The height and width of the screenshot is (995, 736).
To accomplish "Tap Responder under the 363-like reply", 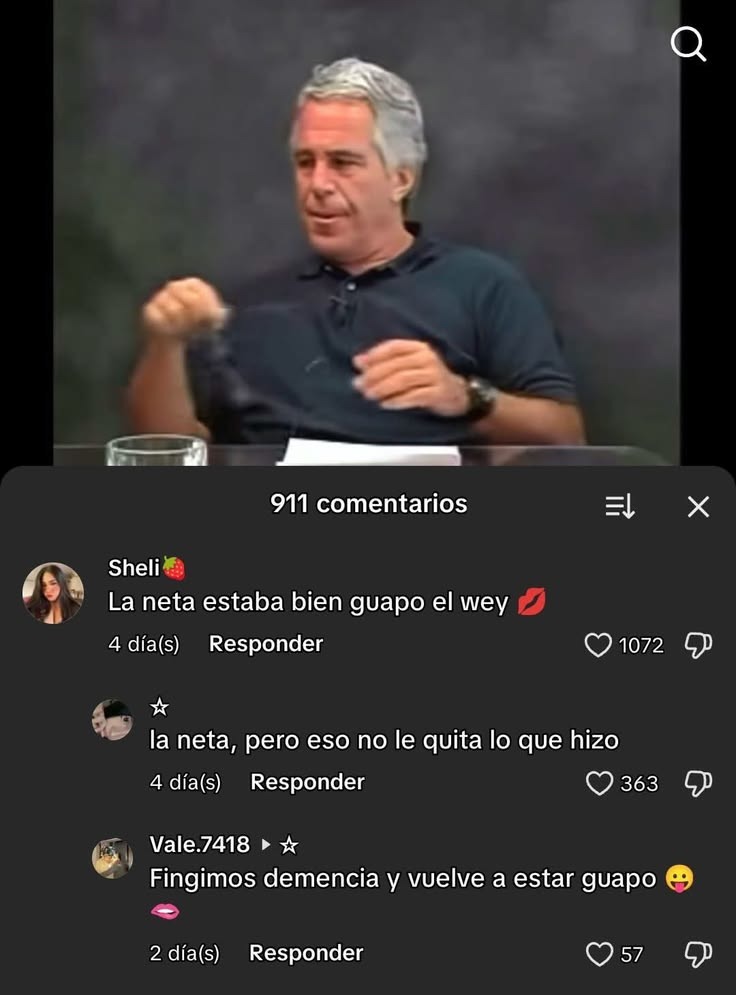I will point(307,783).
